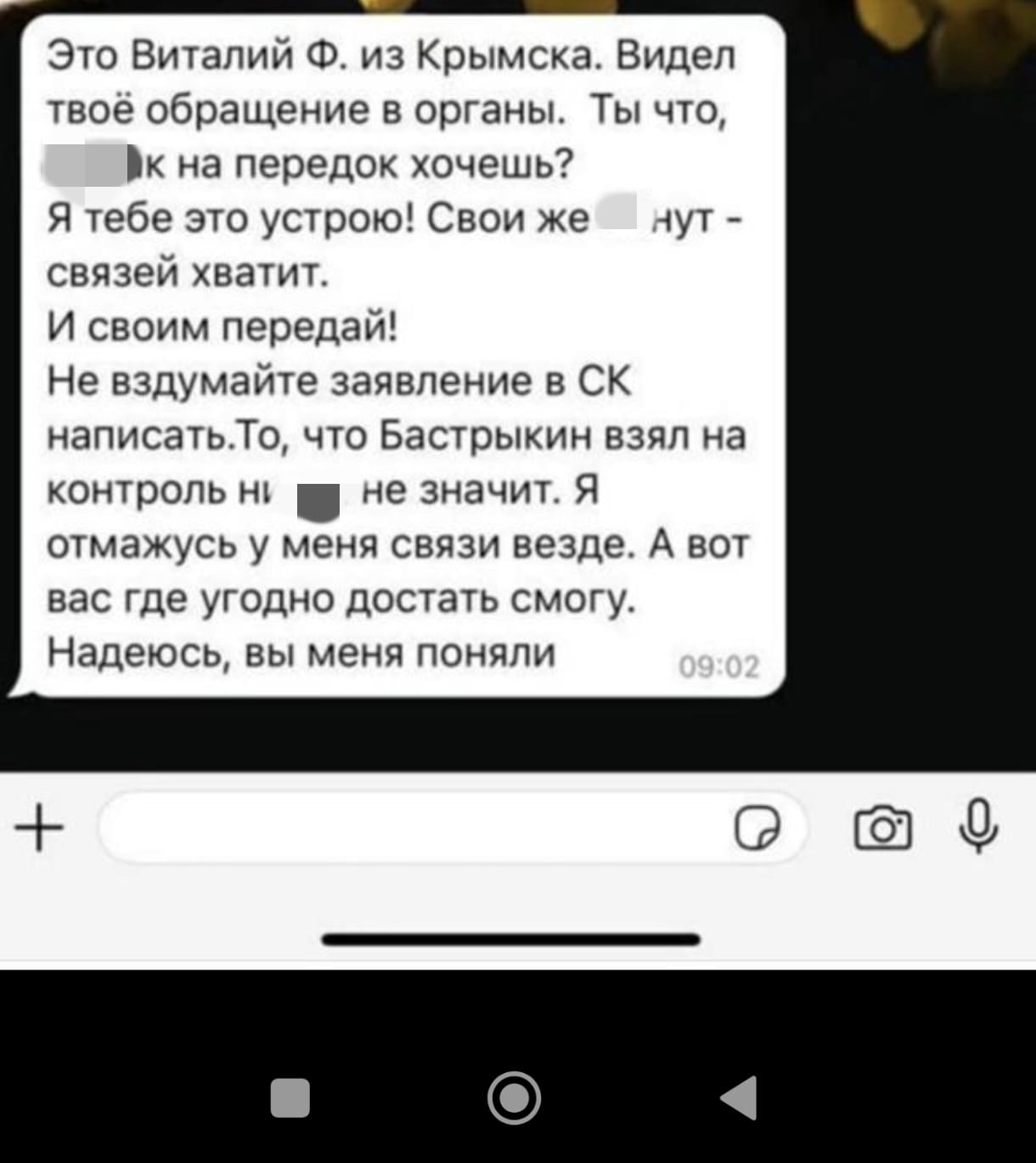Open attachments with the plus icon
Image resolution: width=1036 pixels, height=1163 pixels.
coord(39,826)
